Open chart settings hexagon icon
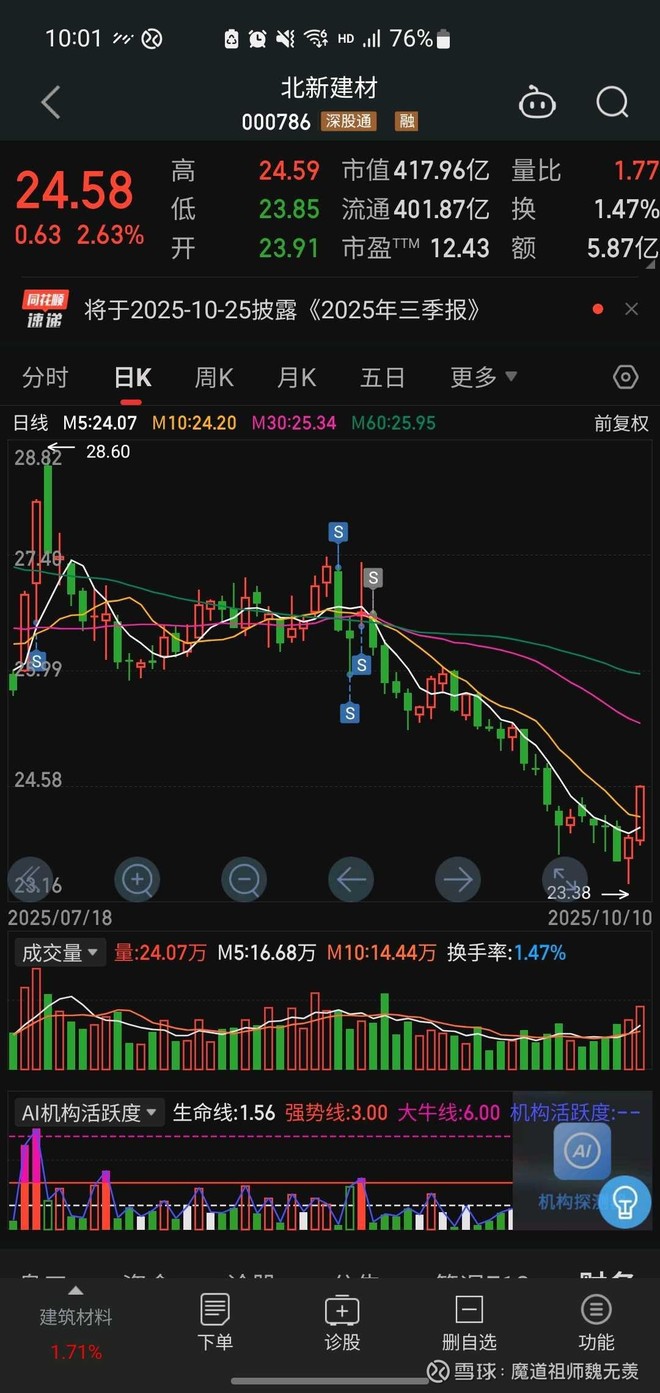 [625, 377]
